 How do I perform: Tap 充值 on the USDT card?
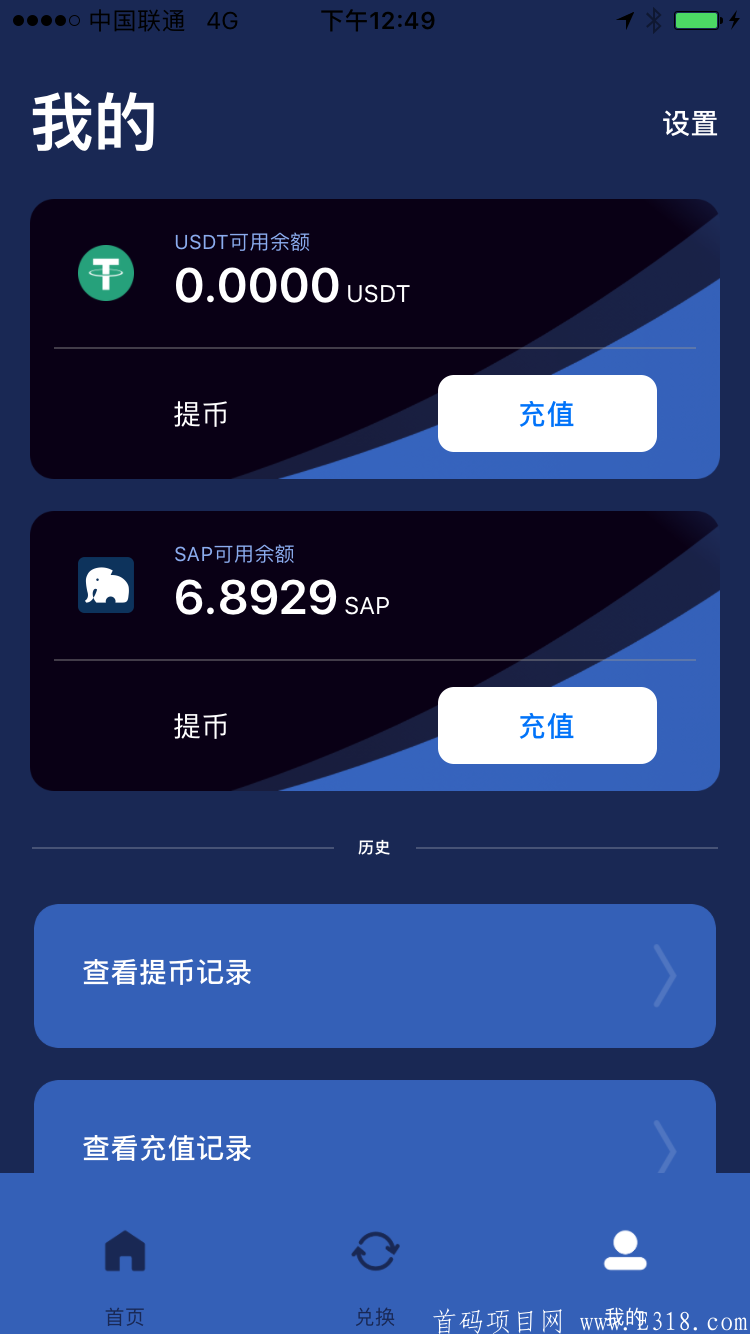(547, 414)
